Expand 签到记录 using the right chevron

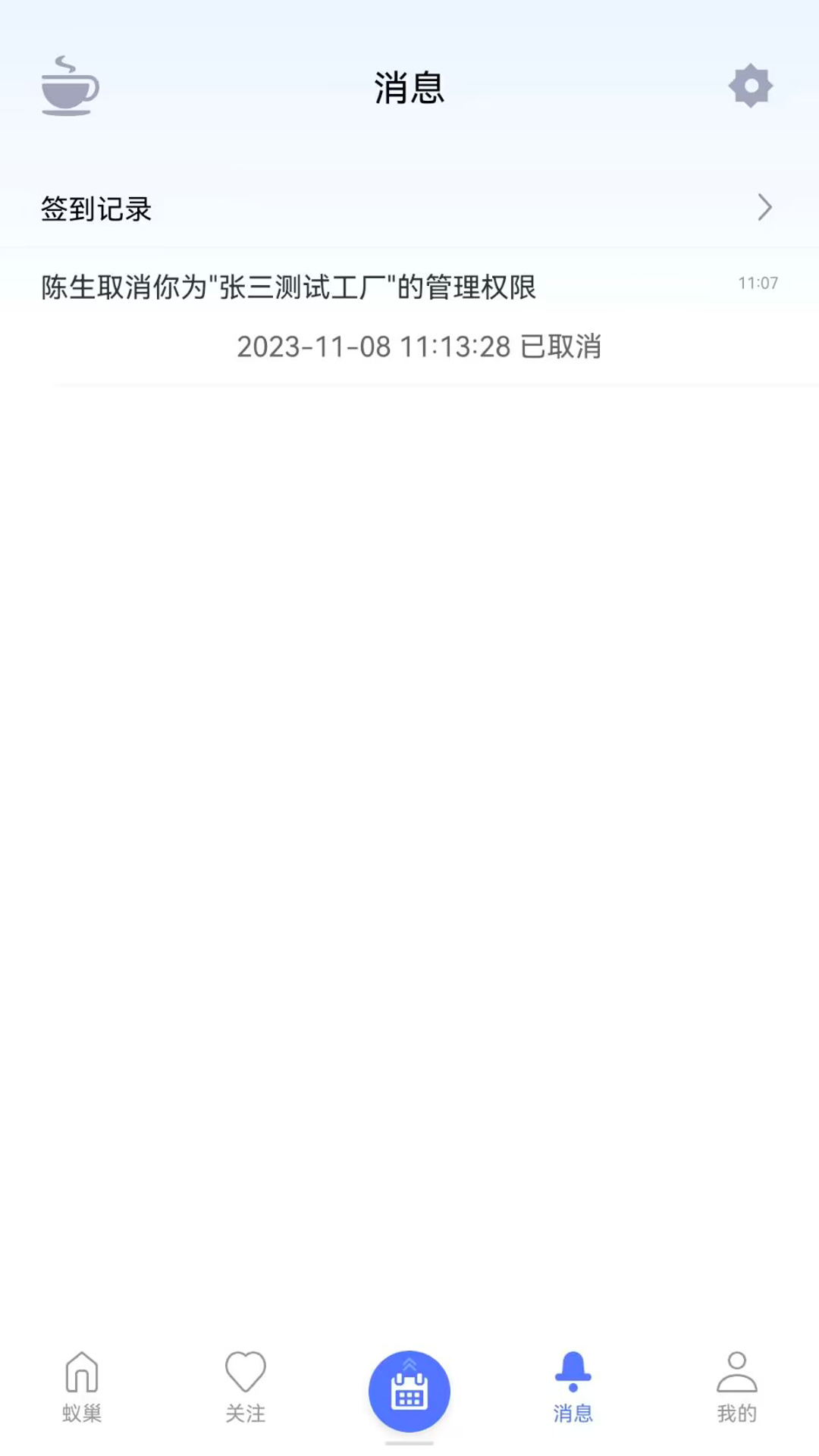point(764,207)
